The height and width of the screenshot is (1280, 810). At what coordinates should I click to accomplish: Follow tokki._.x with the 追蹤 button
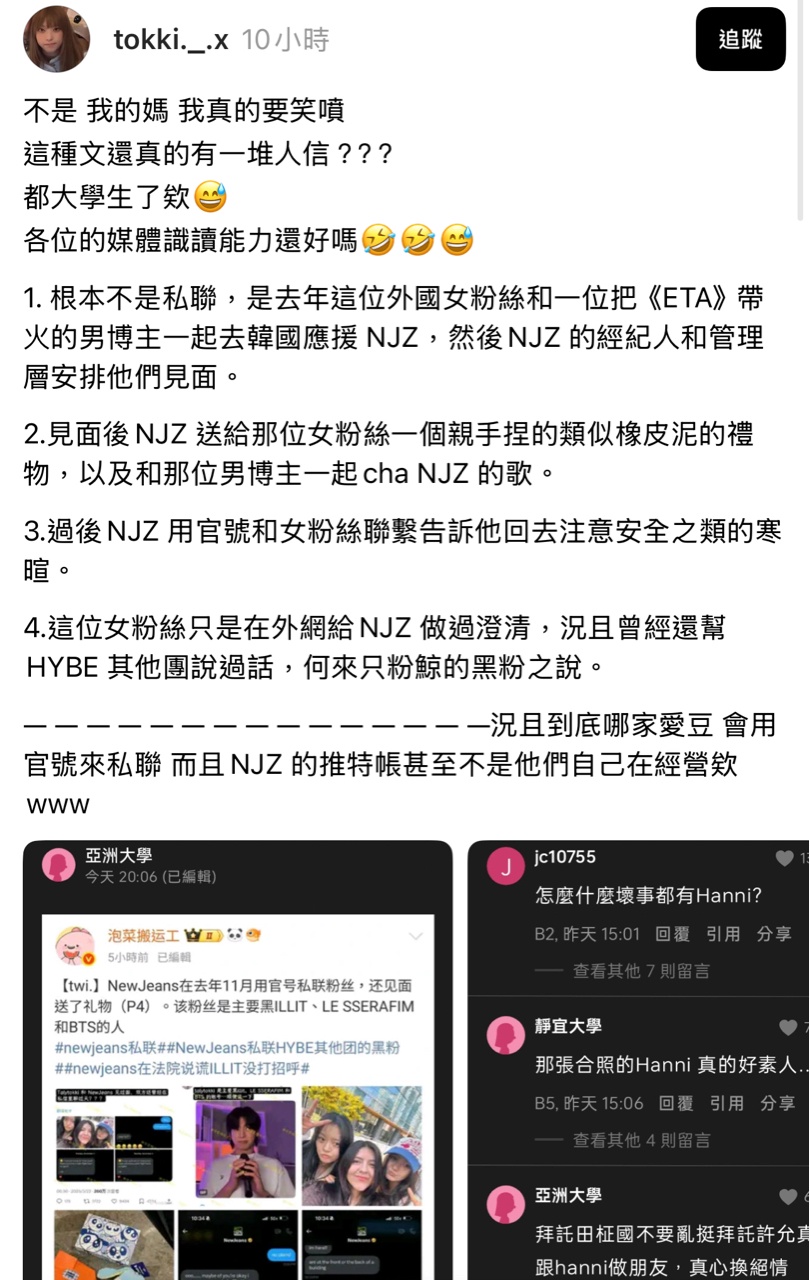740,39
